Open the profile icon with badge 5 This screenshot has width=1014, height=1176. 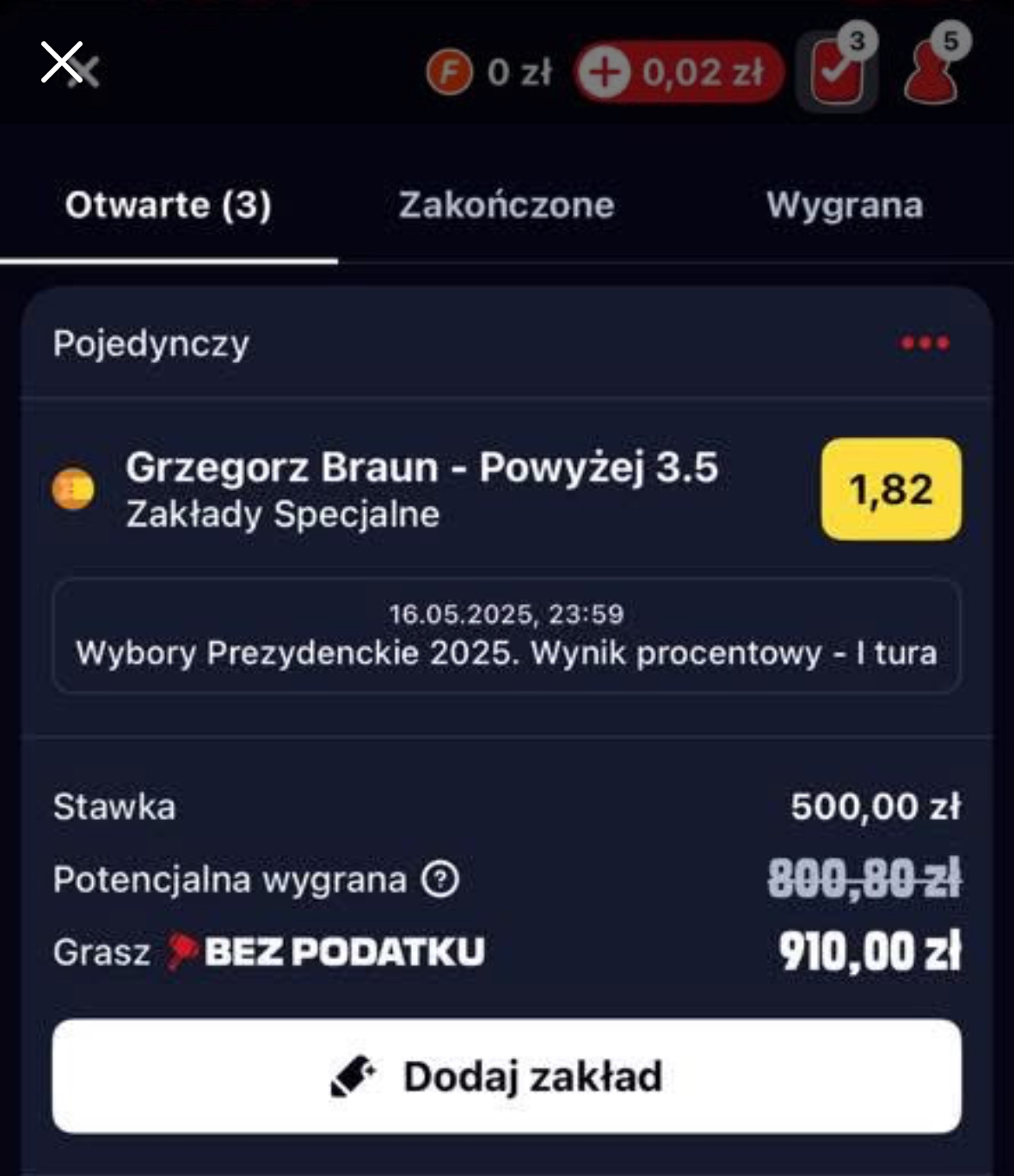933,72
